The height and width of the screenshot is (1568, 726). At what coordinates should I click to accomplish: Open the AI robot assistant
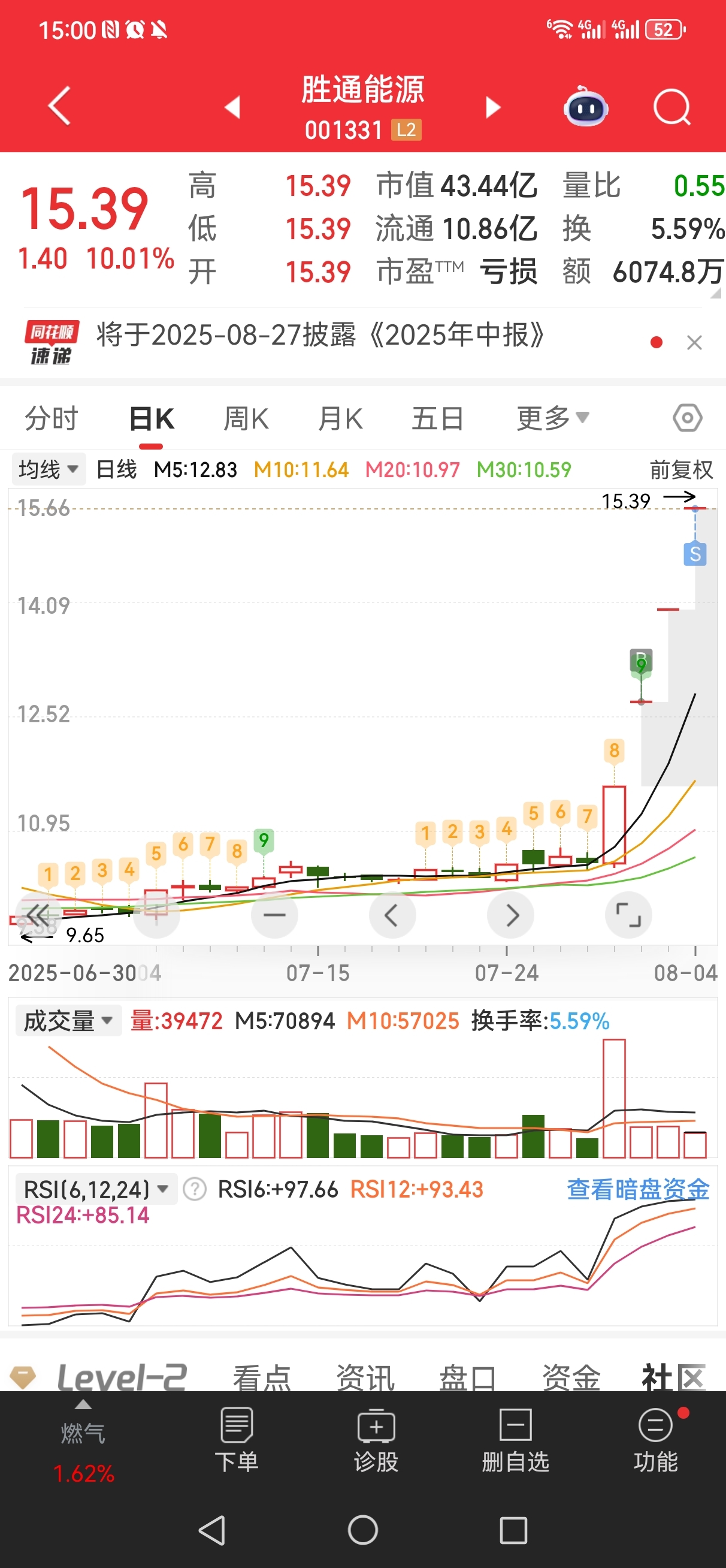(x=585, y=107)
